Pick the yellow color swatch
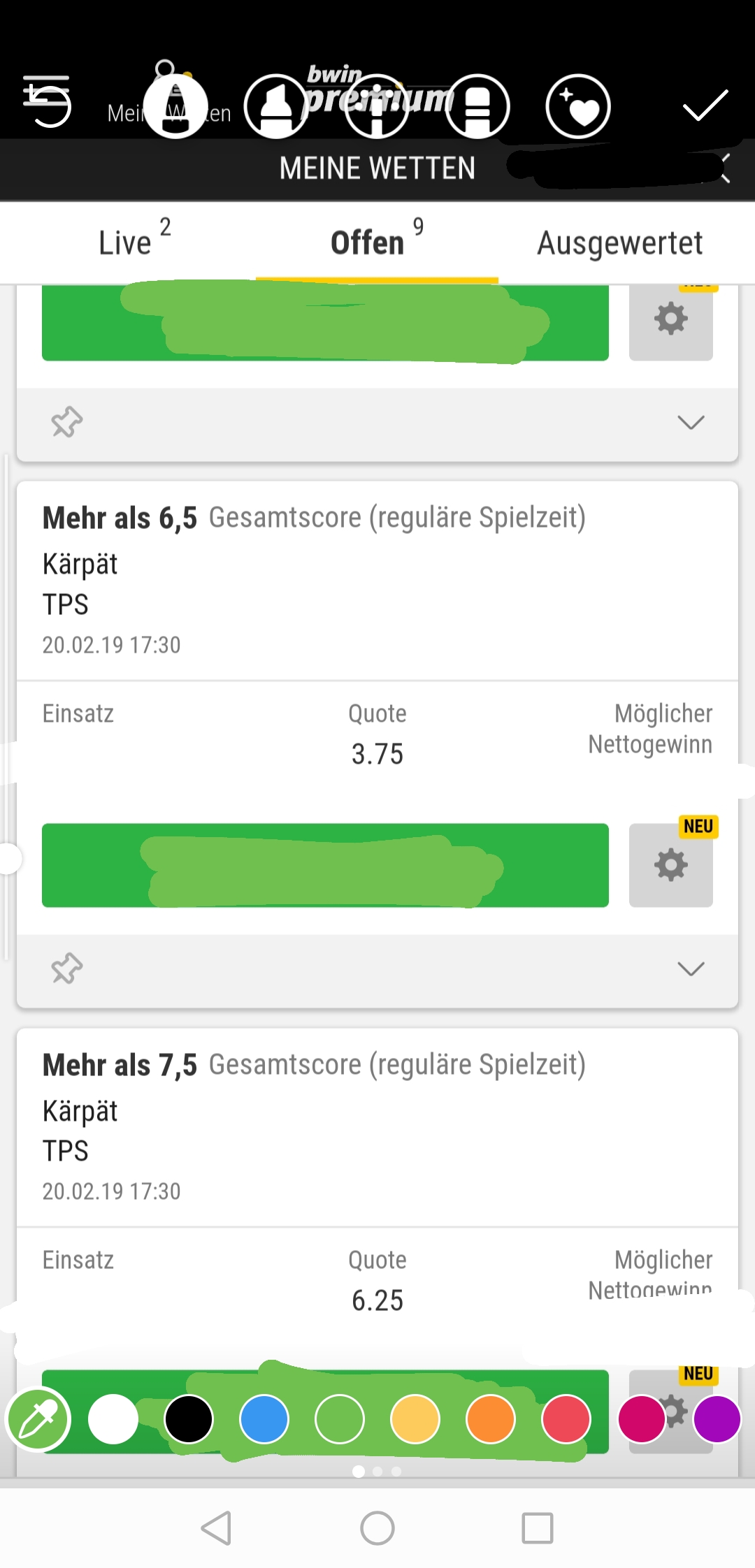Viewport: 755px width, 1568px height. pyautogui.click(x=415, y=1419)
